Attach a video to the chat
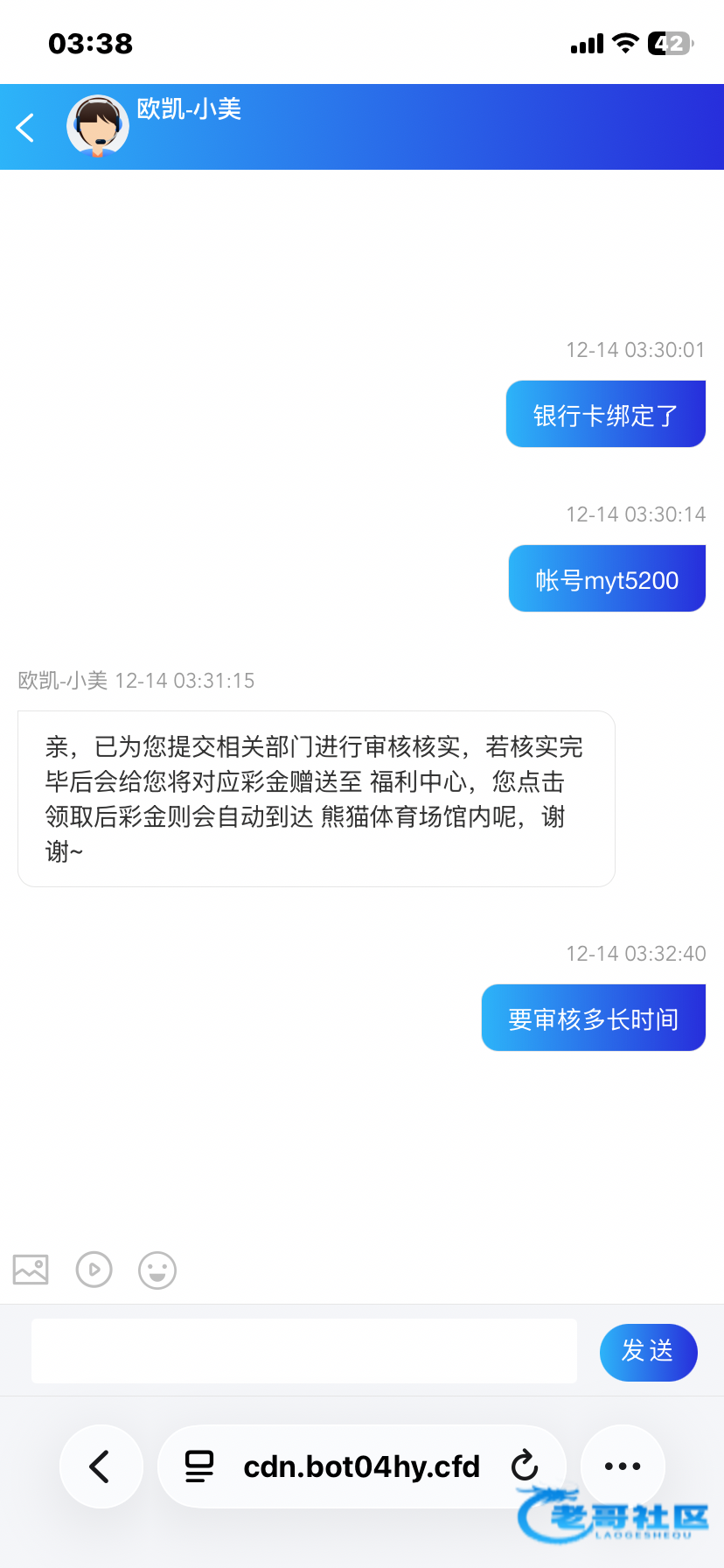Image resolution: width=724 pixels, height=1568 pixels. (94, 1270)
